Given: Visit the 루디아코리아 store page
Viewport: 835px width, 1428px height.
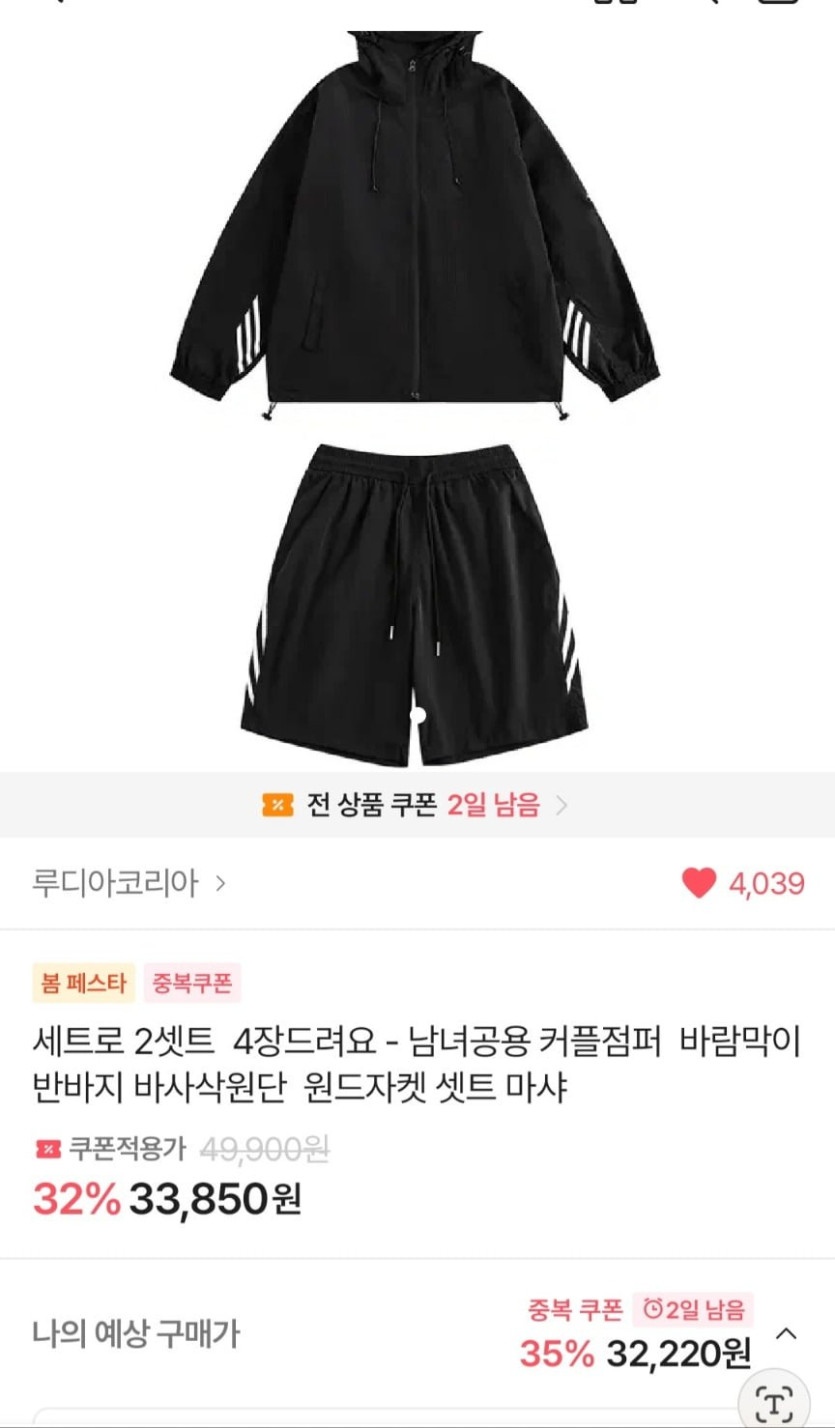Looking at the screenshot, I should click(129, 883).
